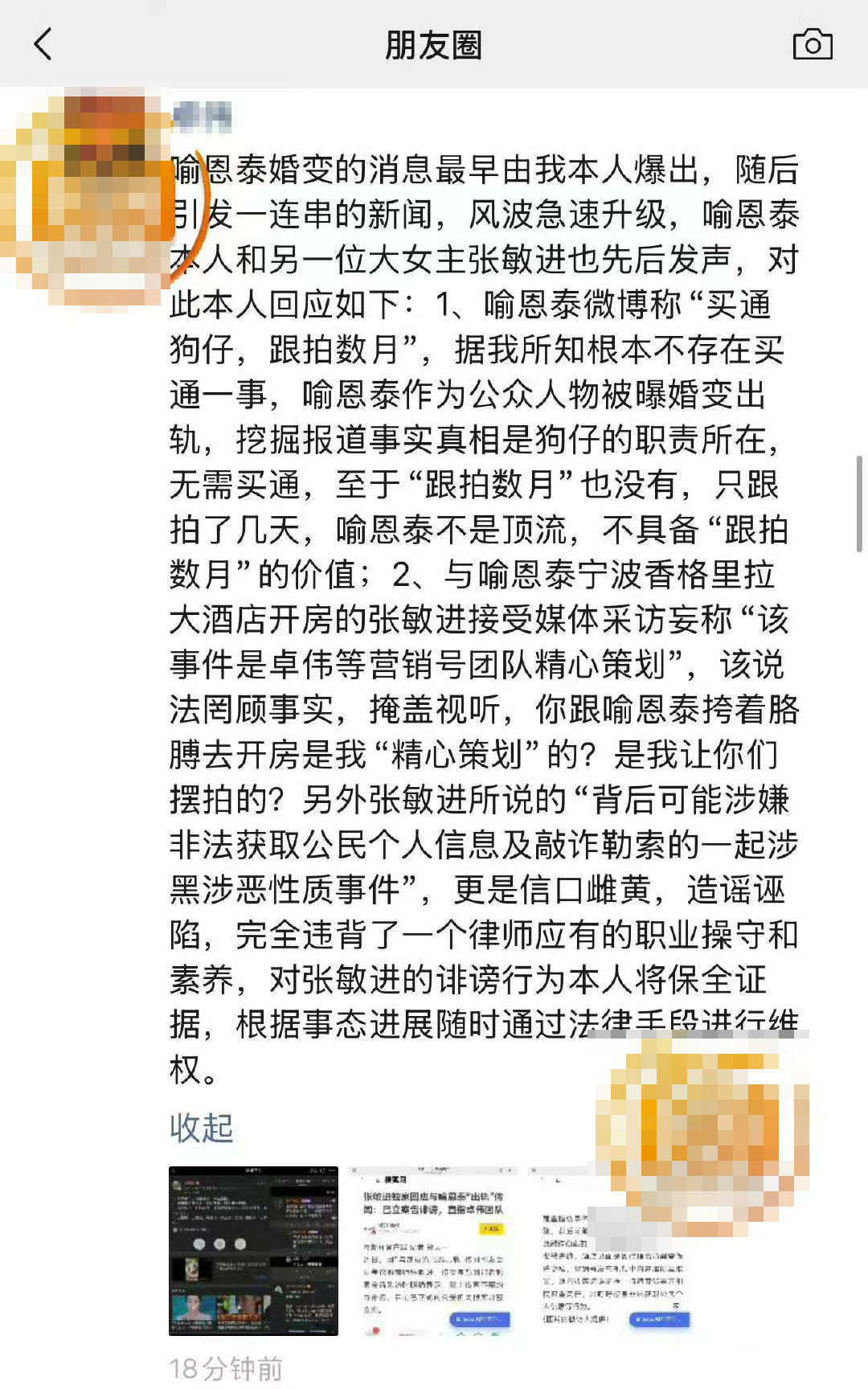Open the camera to post a moment
Screen dimensions: 868x1389
point(812,44)
